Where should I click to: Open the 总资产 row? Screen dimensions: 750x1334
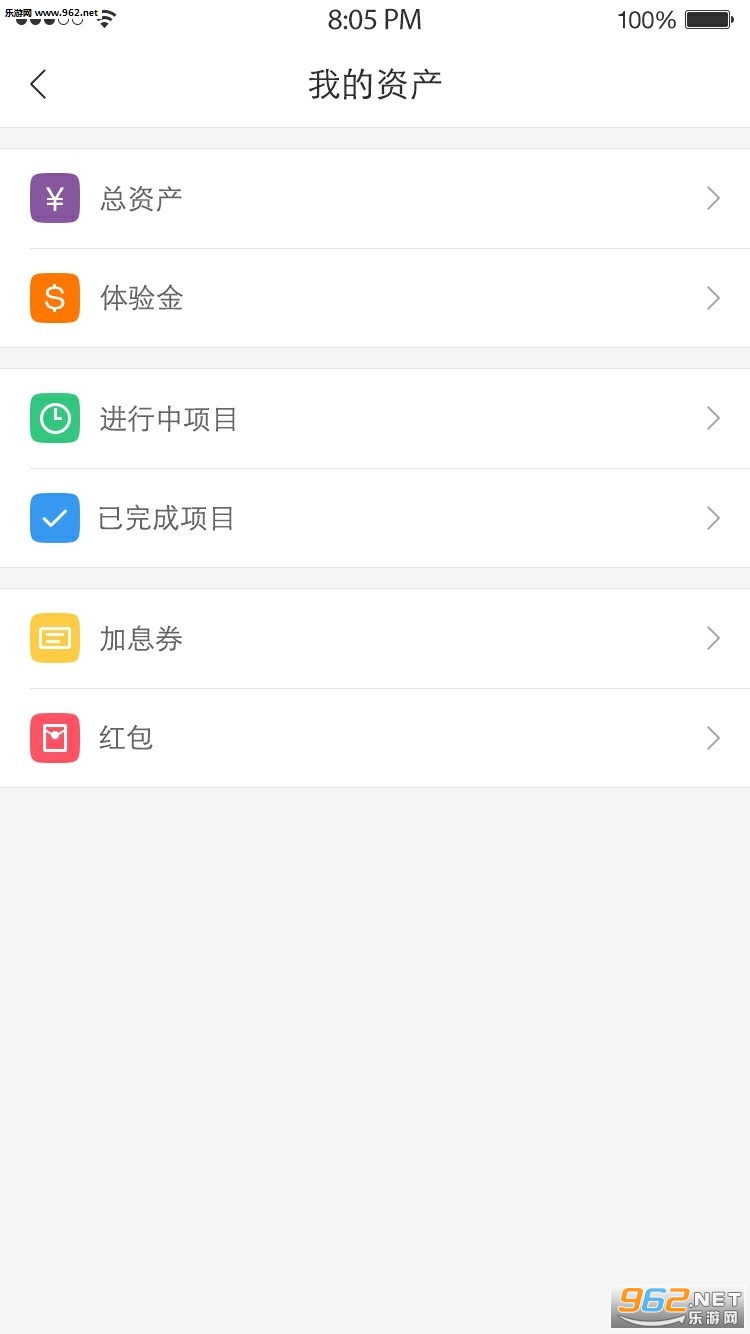coord(375,198)
